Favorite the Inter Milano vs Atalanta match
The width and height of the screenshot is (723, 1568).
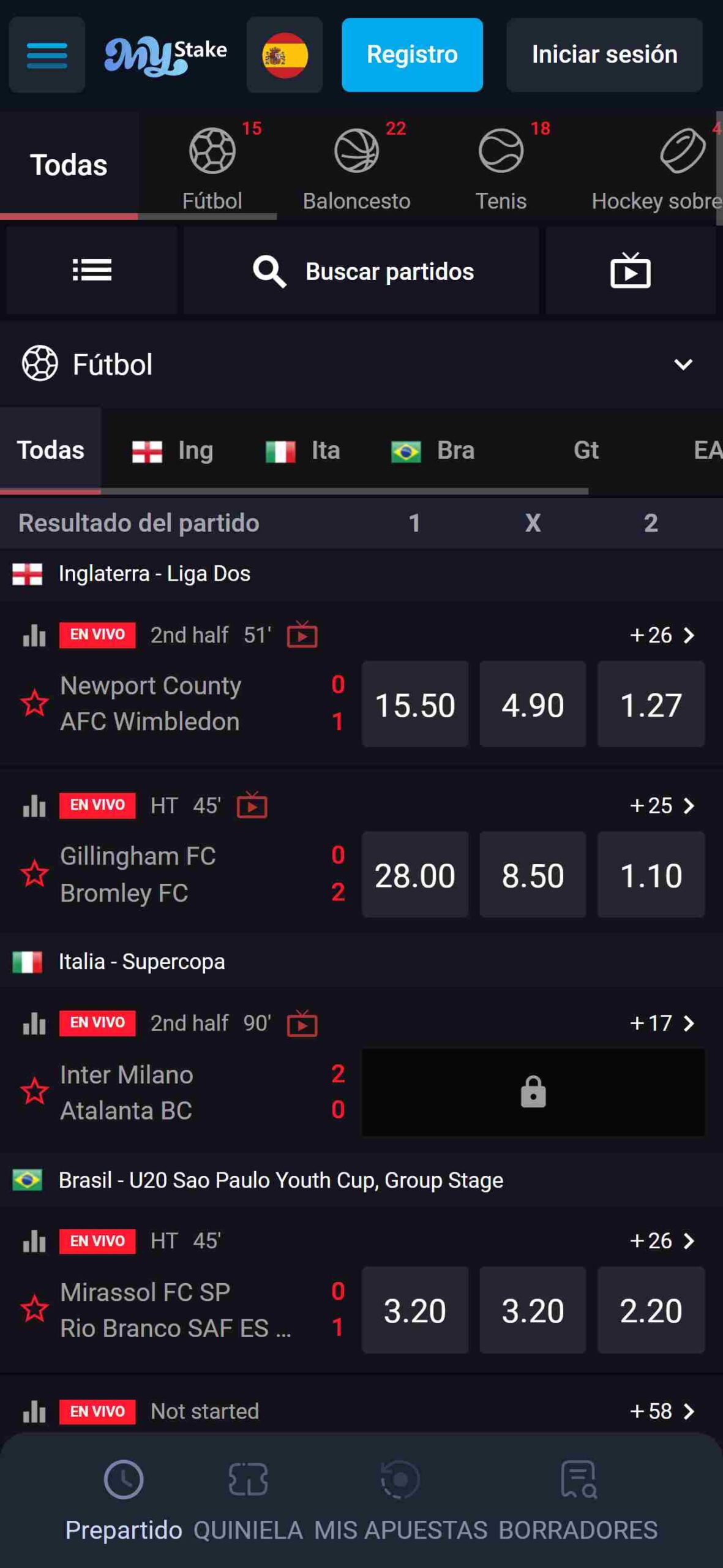tap(34, 1091)
